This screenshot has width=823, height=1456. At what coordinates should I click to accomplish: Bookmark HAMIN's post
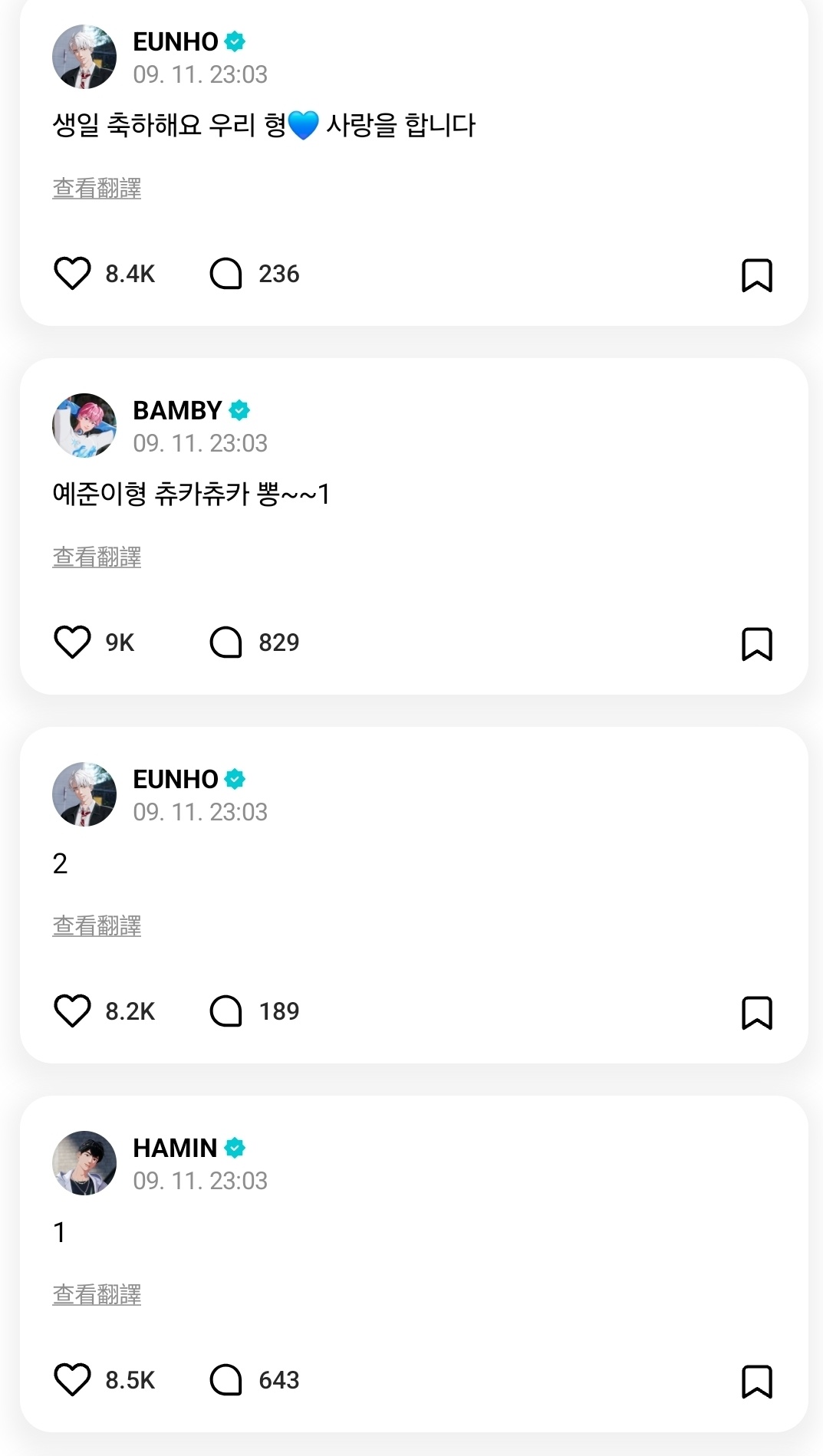click(x=756, y=1382)
